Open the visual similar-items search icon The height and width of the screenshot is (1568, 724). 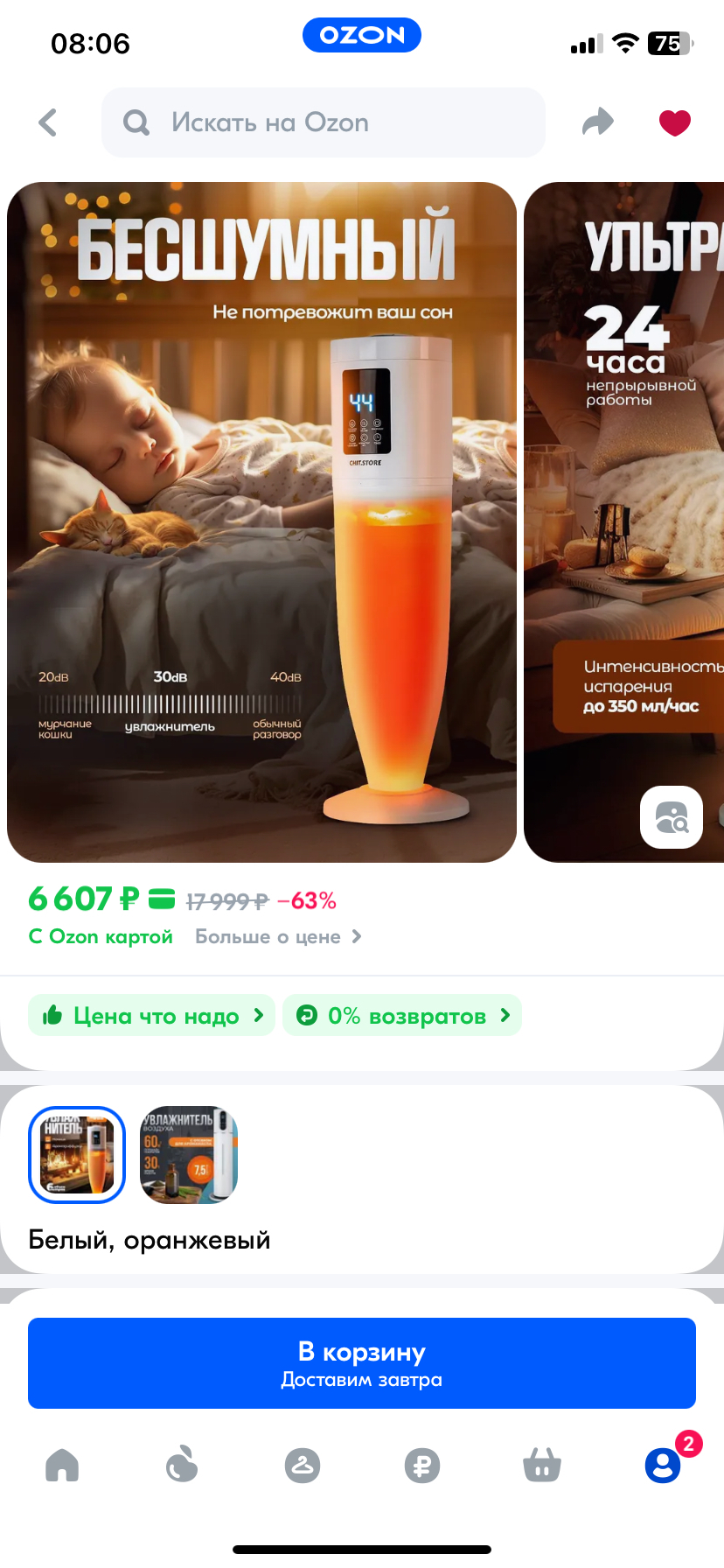point(672,817)
